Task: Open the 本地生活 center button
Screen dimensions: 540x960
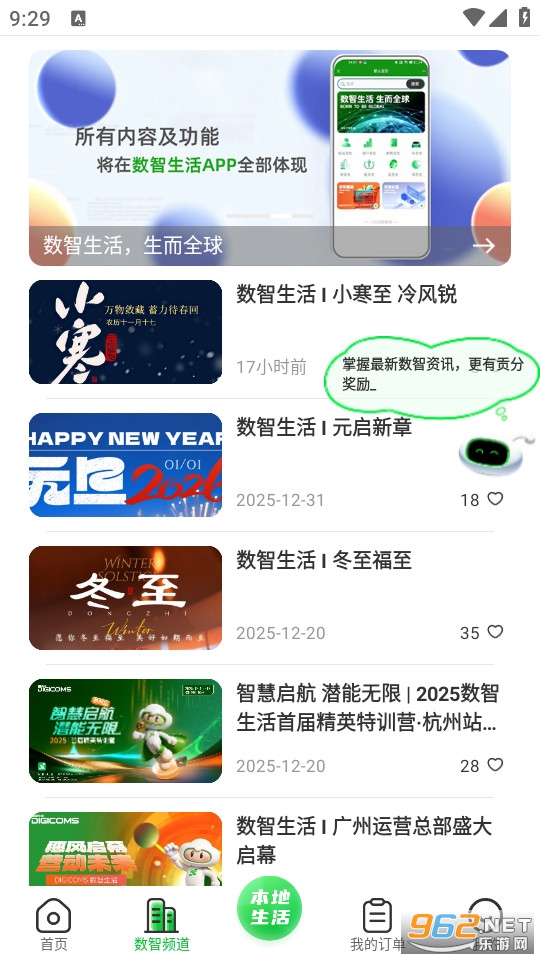Action: [270, 908]
